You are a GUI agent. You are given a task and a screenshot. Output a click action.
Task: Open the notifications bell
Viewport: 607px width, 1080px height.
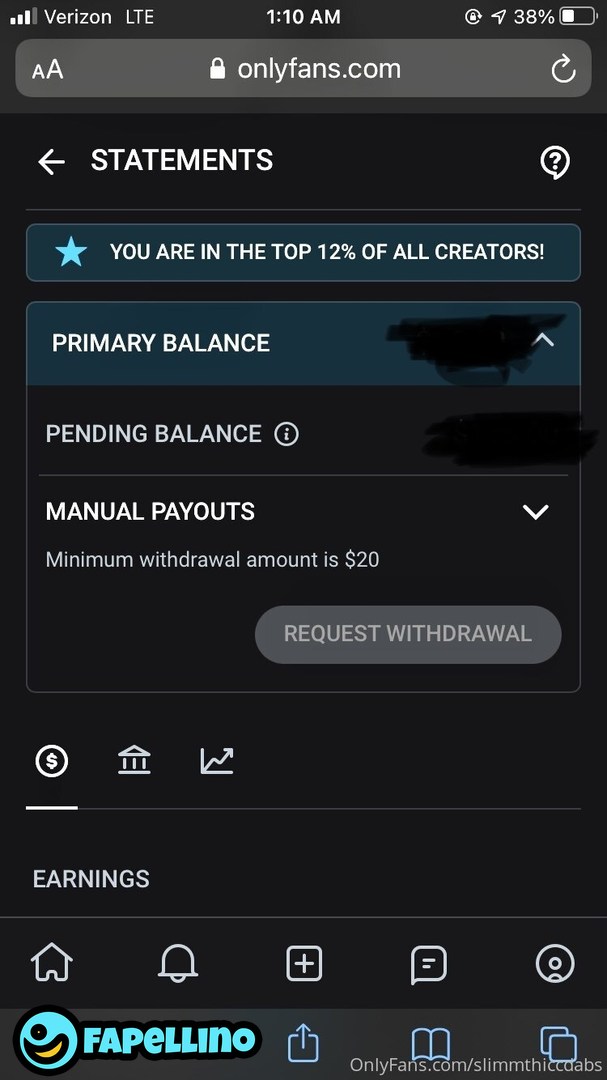point(178,964)
